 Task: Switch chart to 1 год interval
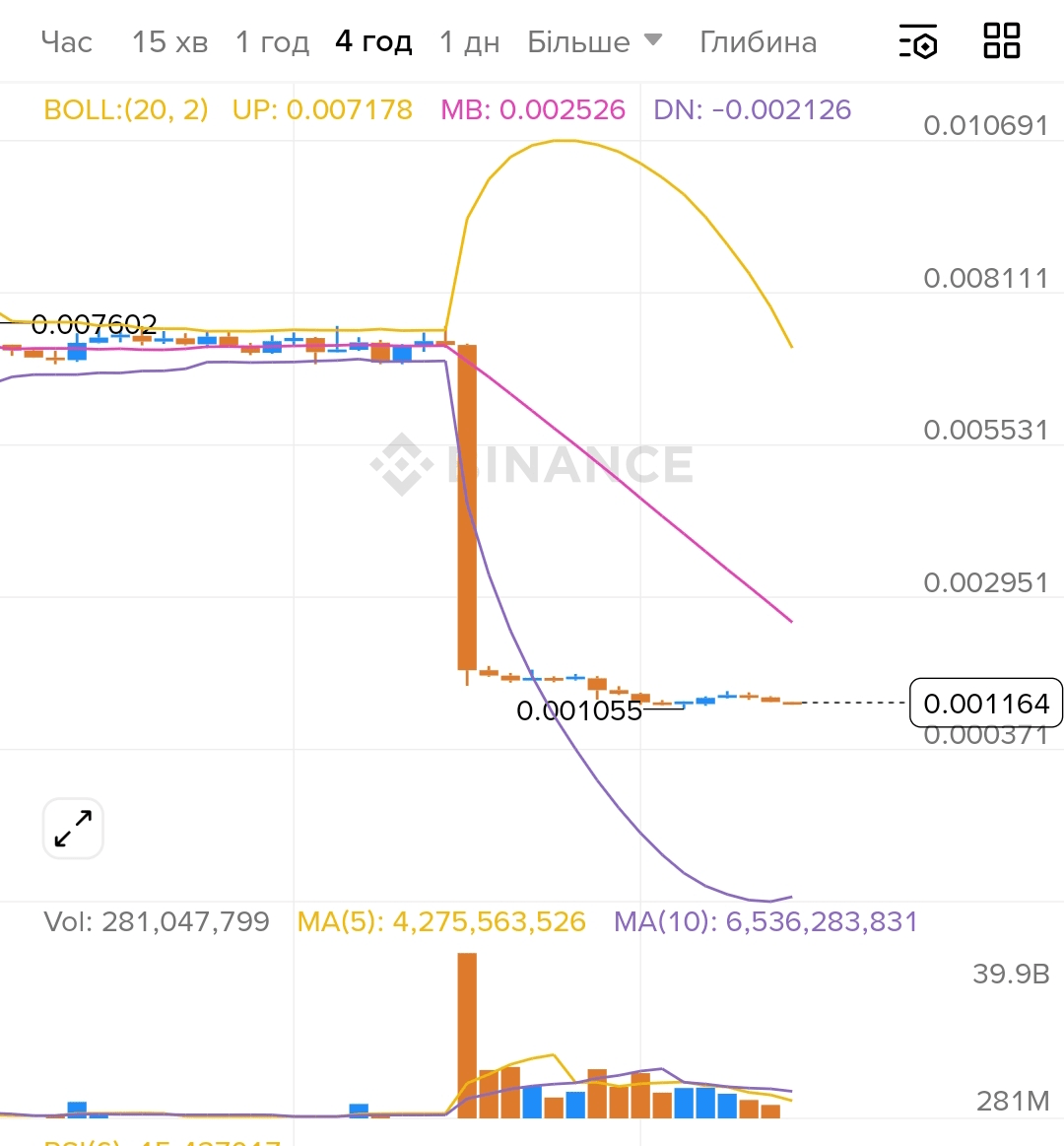272,42
